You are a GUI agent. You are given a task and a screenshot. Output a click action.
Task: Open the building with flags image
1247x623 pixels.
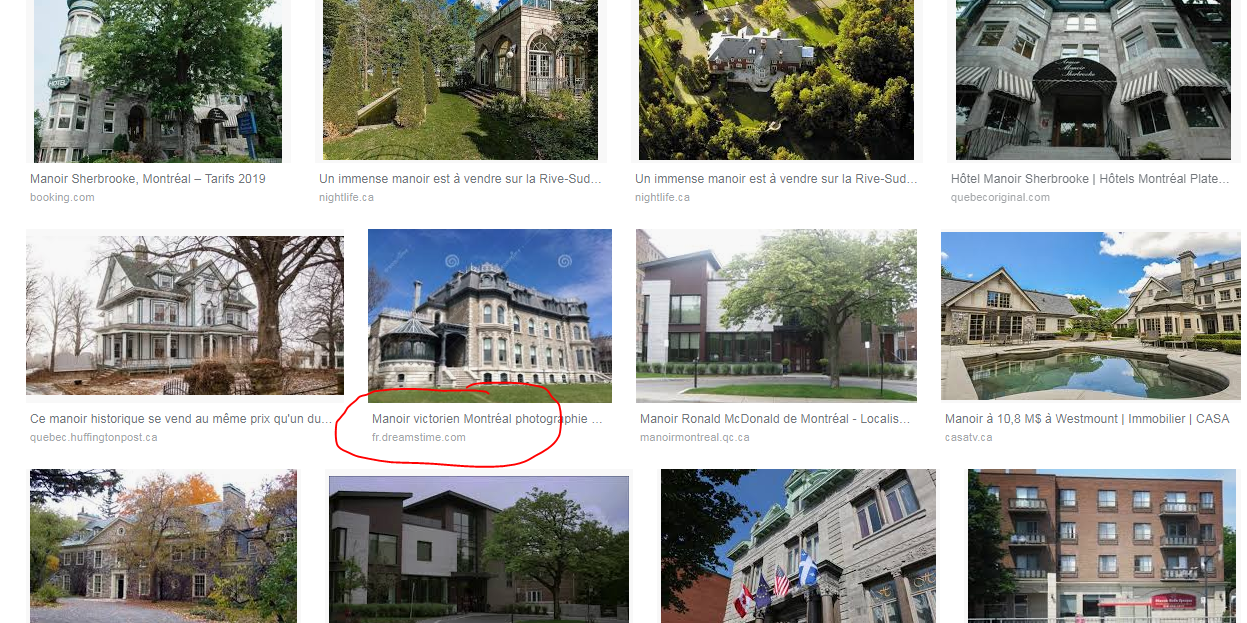coord(797,545)
